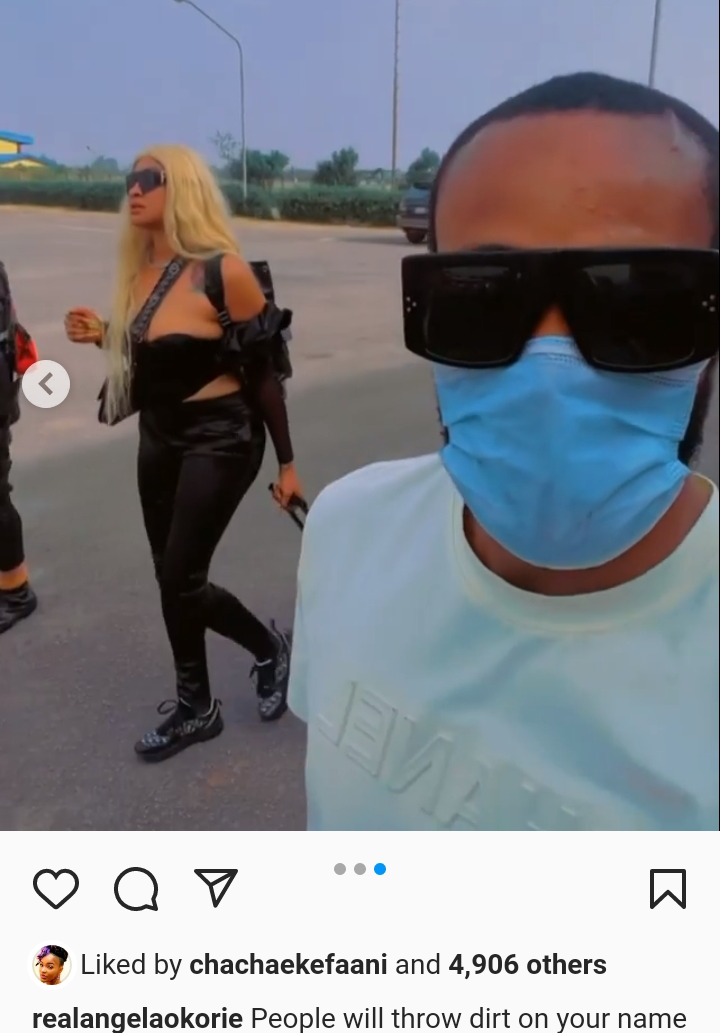Like this post with the heart icon
The width and height of the screenshot is (720, 1033).
(x=56, y=888)
